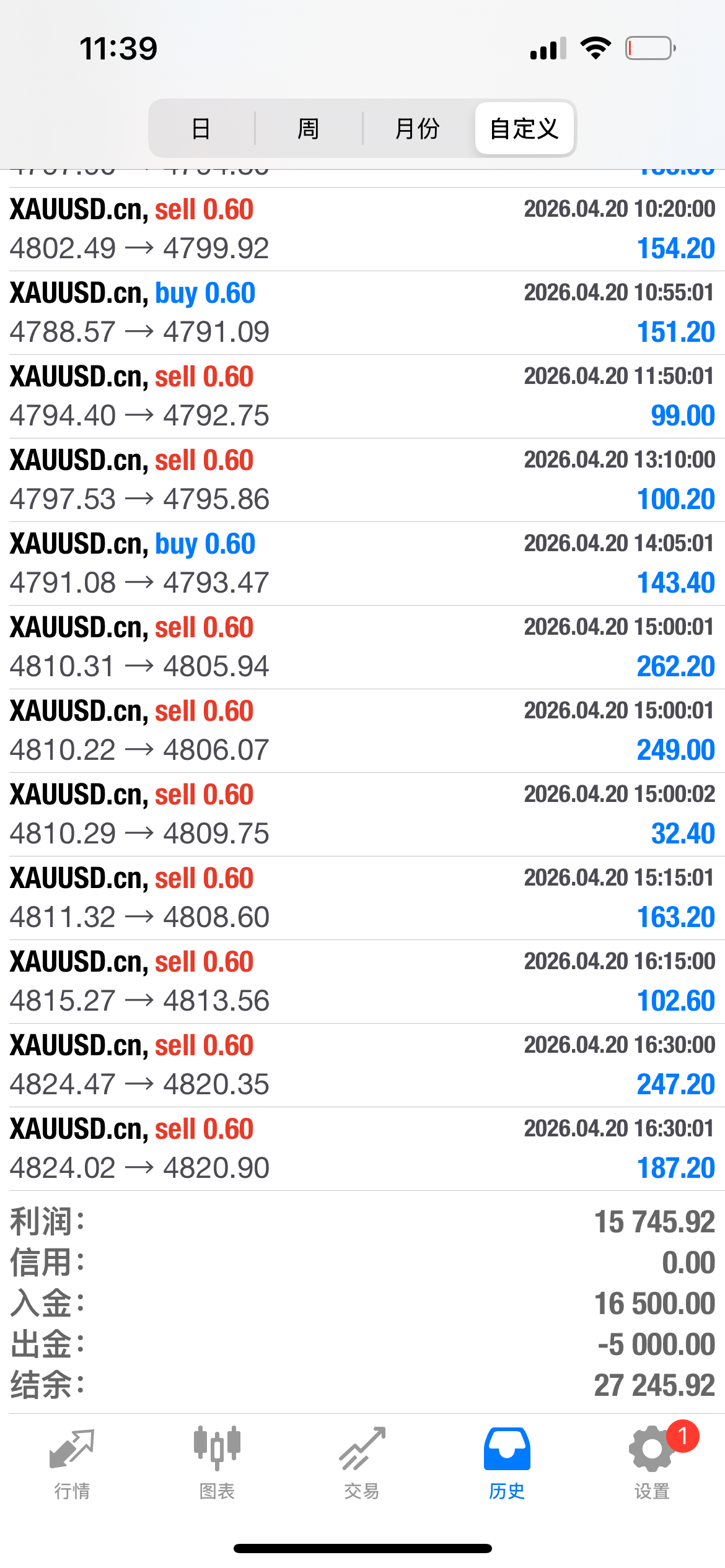Select the 自定义 (Custom) period tab

pos(524,129)
